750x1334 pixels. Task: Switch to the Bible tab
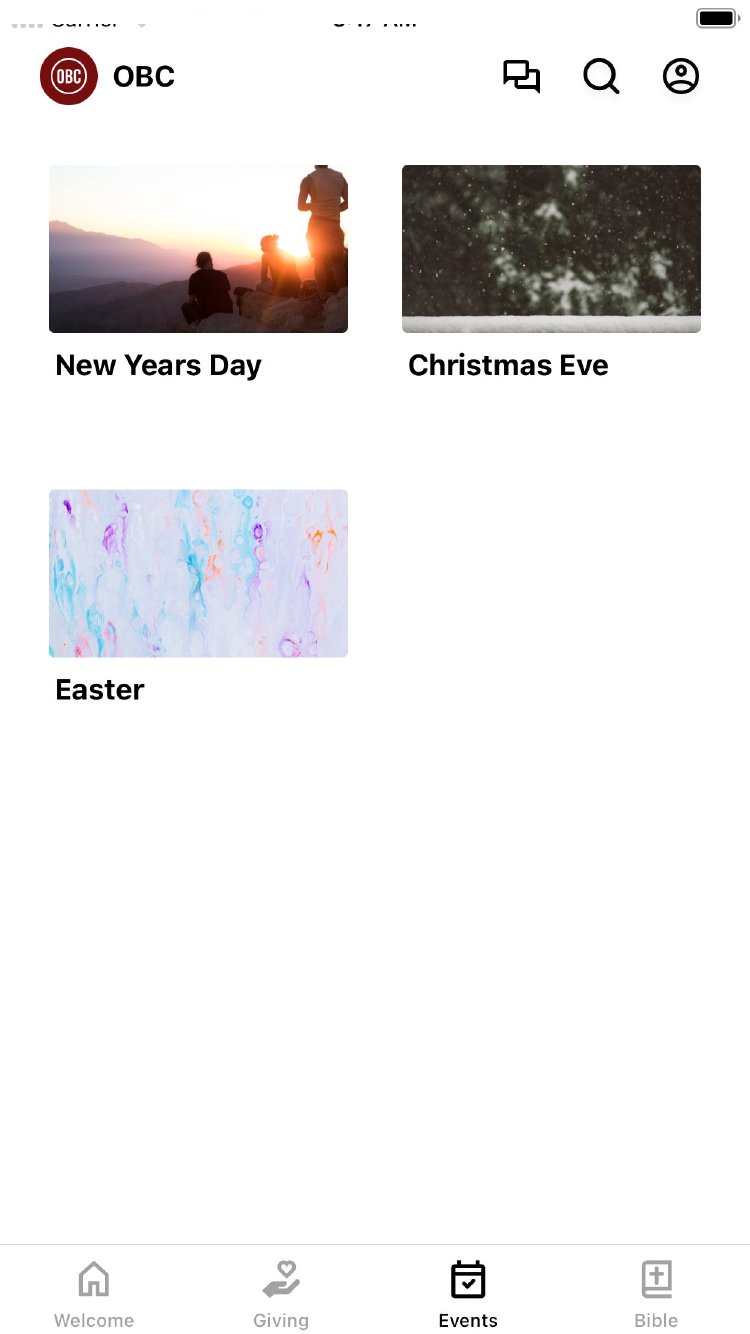point(656,1294)
